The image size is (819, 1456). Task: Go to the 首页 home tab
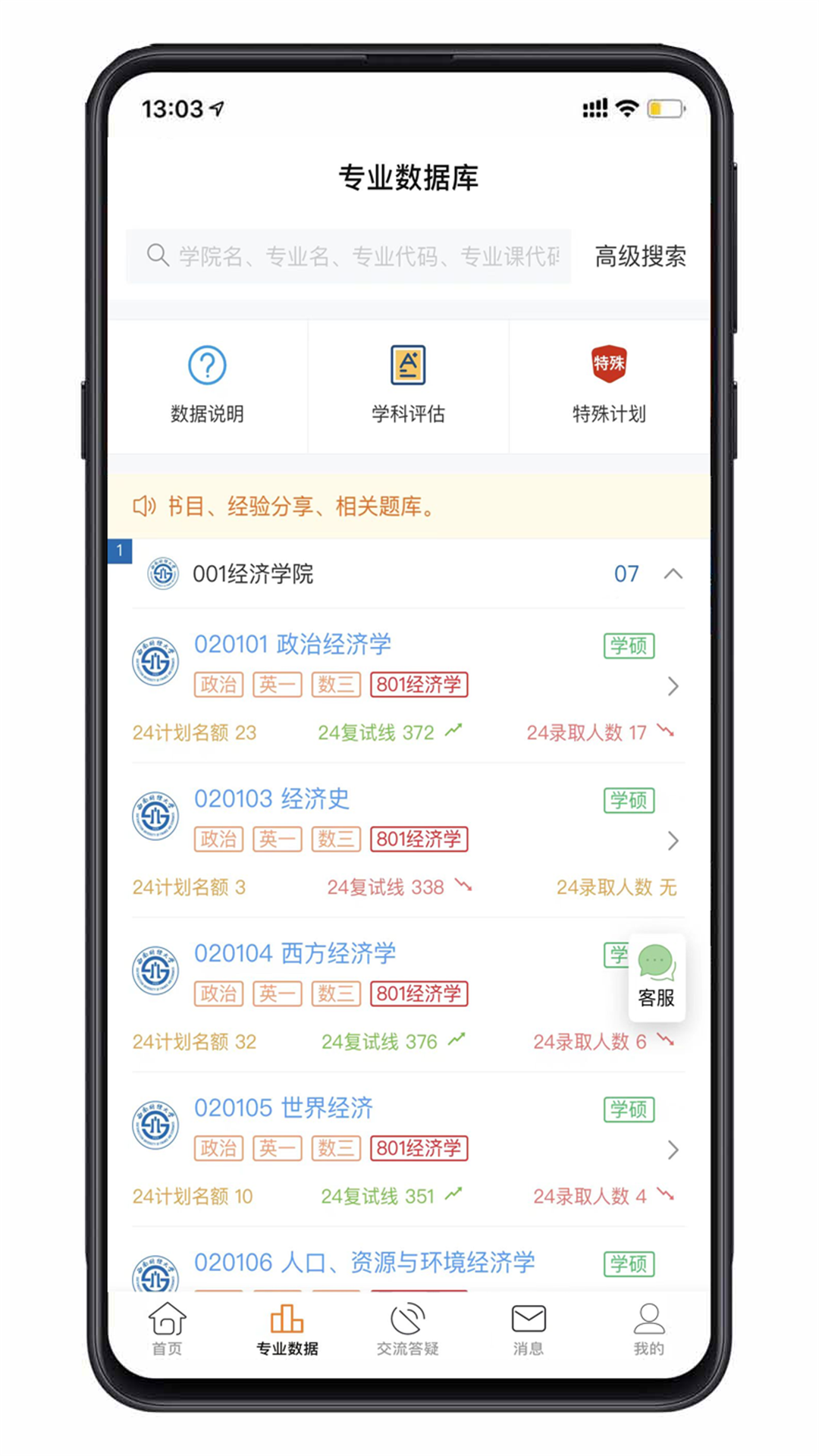(168, 1329)
